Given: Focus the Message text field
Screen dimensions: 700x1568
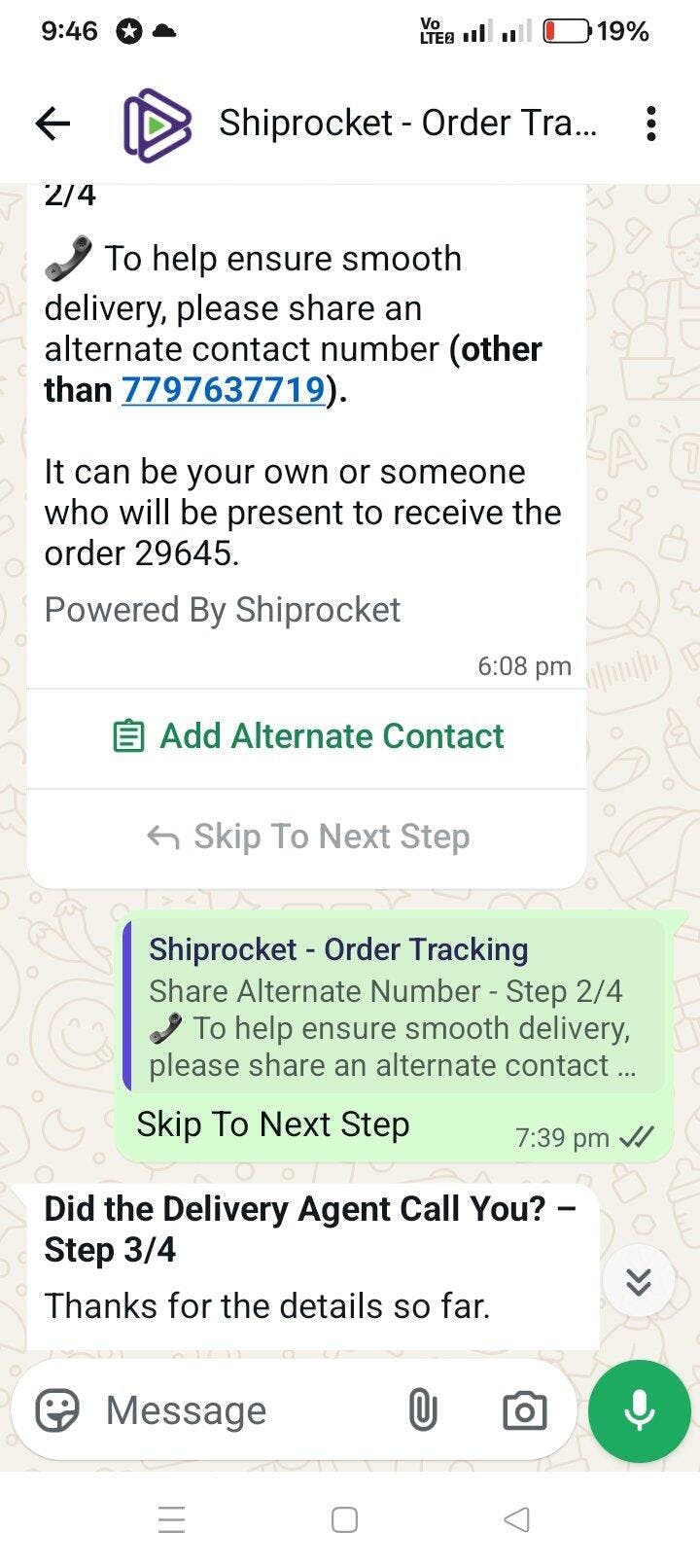Looking at the screenshot, I should [243, 1410].
